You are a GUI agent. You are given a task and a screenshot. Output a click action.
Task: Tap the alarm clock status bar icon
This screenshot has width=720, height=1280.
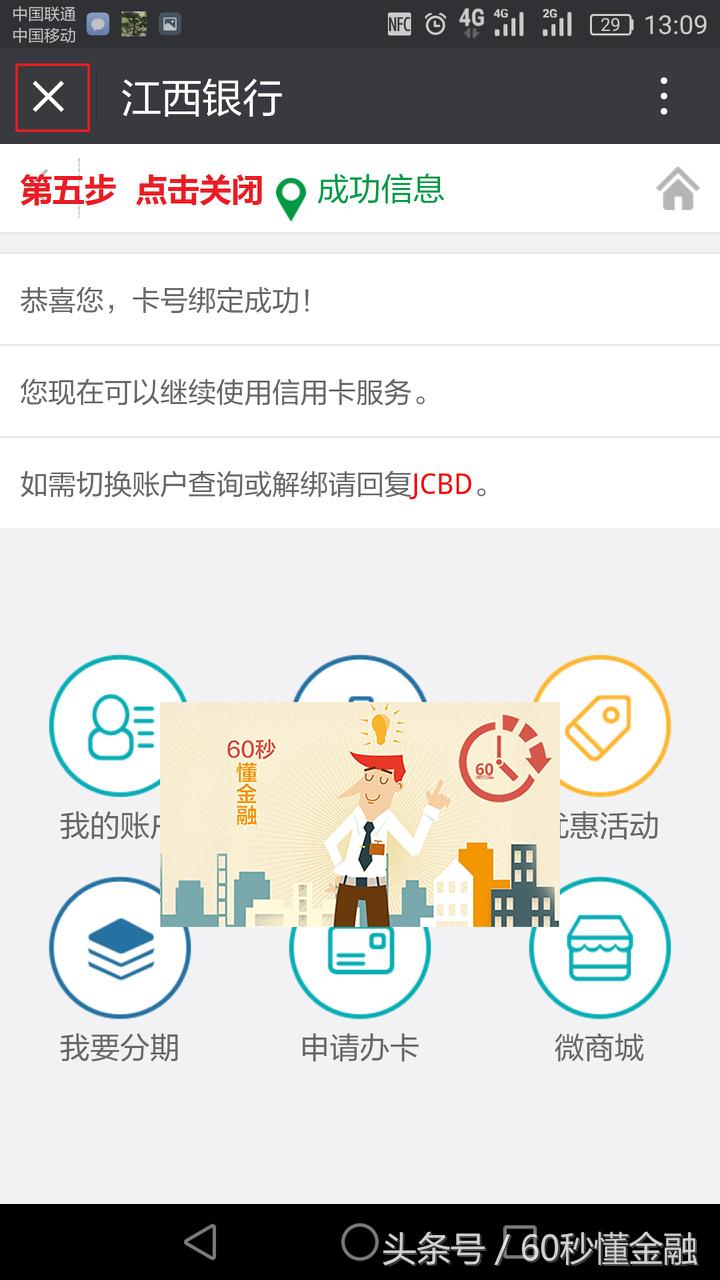(432, 22)
